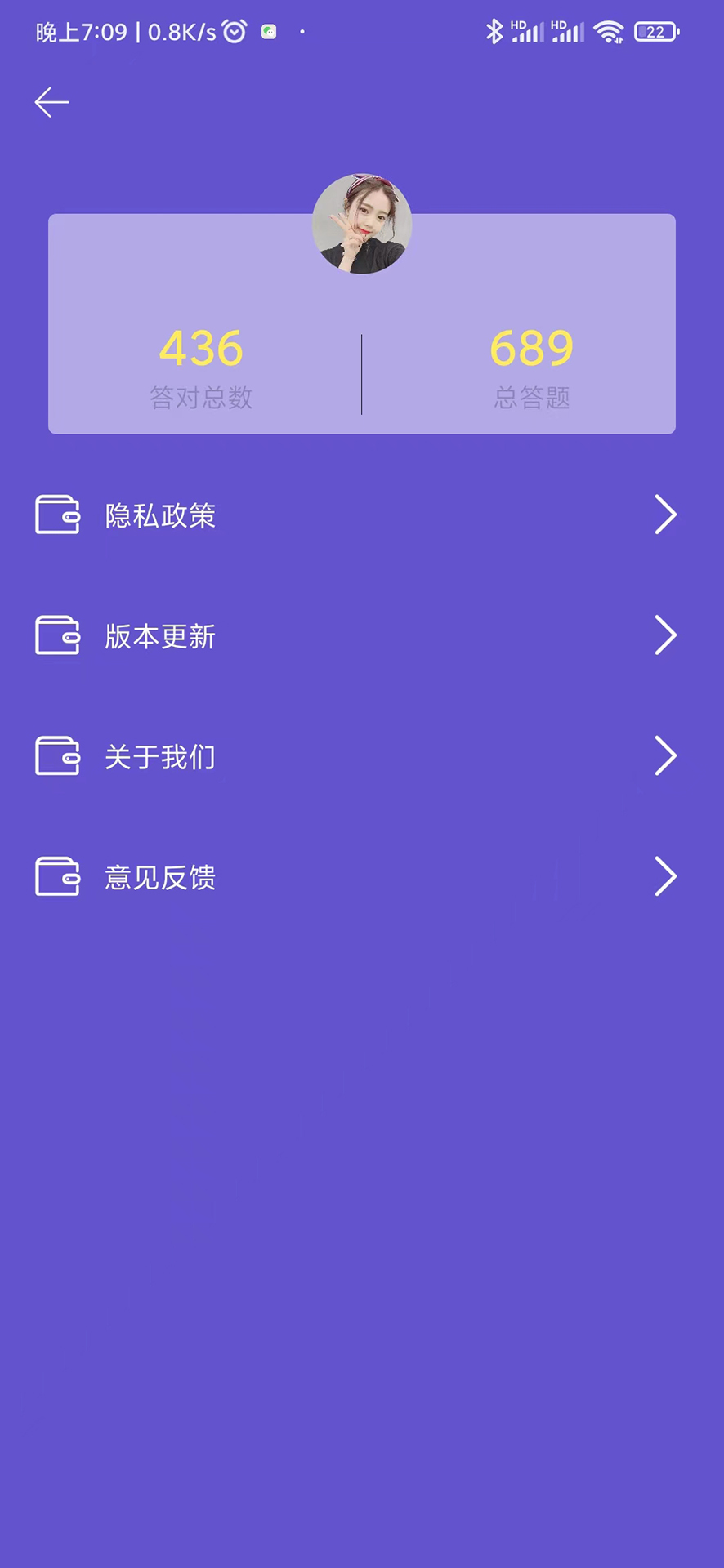Open 隐私政策 privacy policy
Screen dimensions: 724x1568
pyautogui.click(x=160, y=516)
